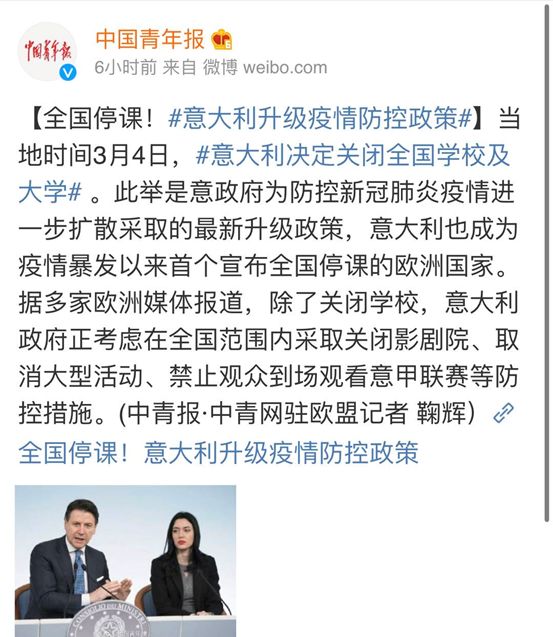Open the #意大利决定关闭全国学校及大学# hashtag
This screenshot has width=553, height=637.
(x=352, y=156)
